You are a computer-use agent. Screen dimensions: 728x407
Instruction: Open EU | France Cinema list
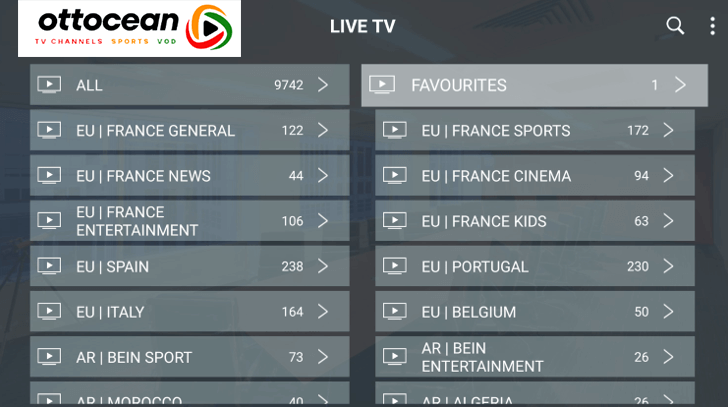(534, 176)
